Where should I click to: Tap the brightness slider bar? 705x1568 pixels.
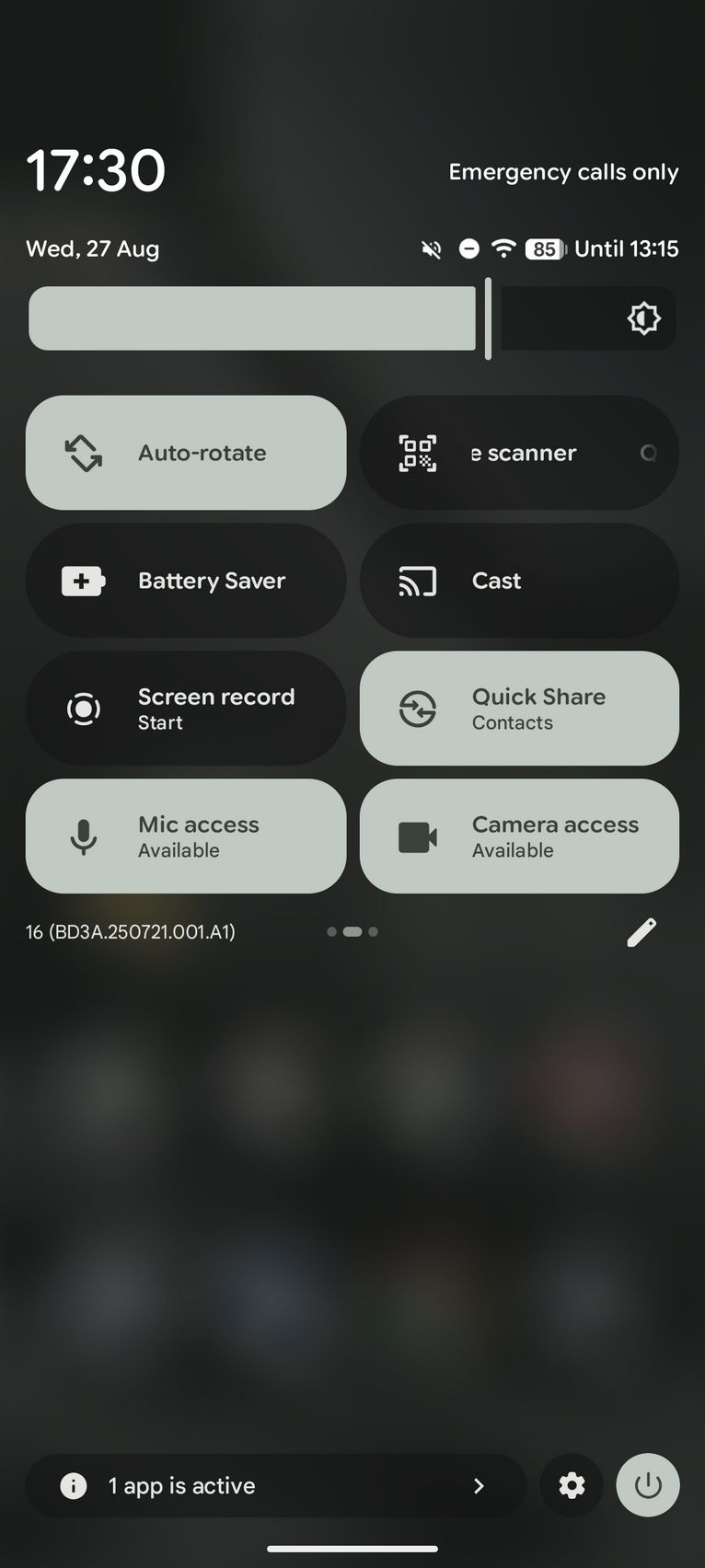[352, 318]
